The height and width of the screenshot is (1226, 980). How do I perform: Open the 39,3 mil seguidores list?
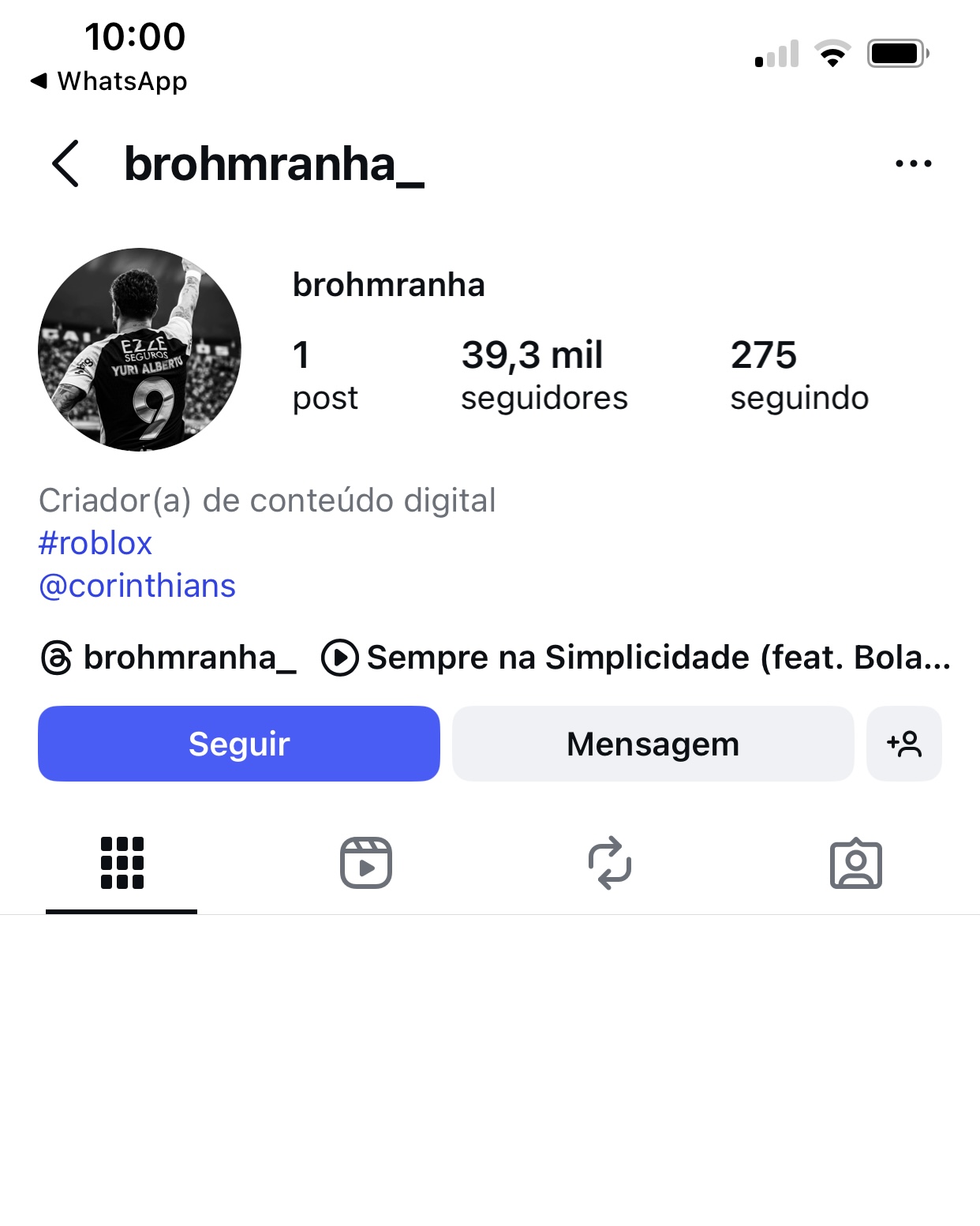pos(544,375)
